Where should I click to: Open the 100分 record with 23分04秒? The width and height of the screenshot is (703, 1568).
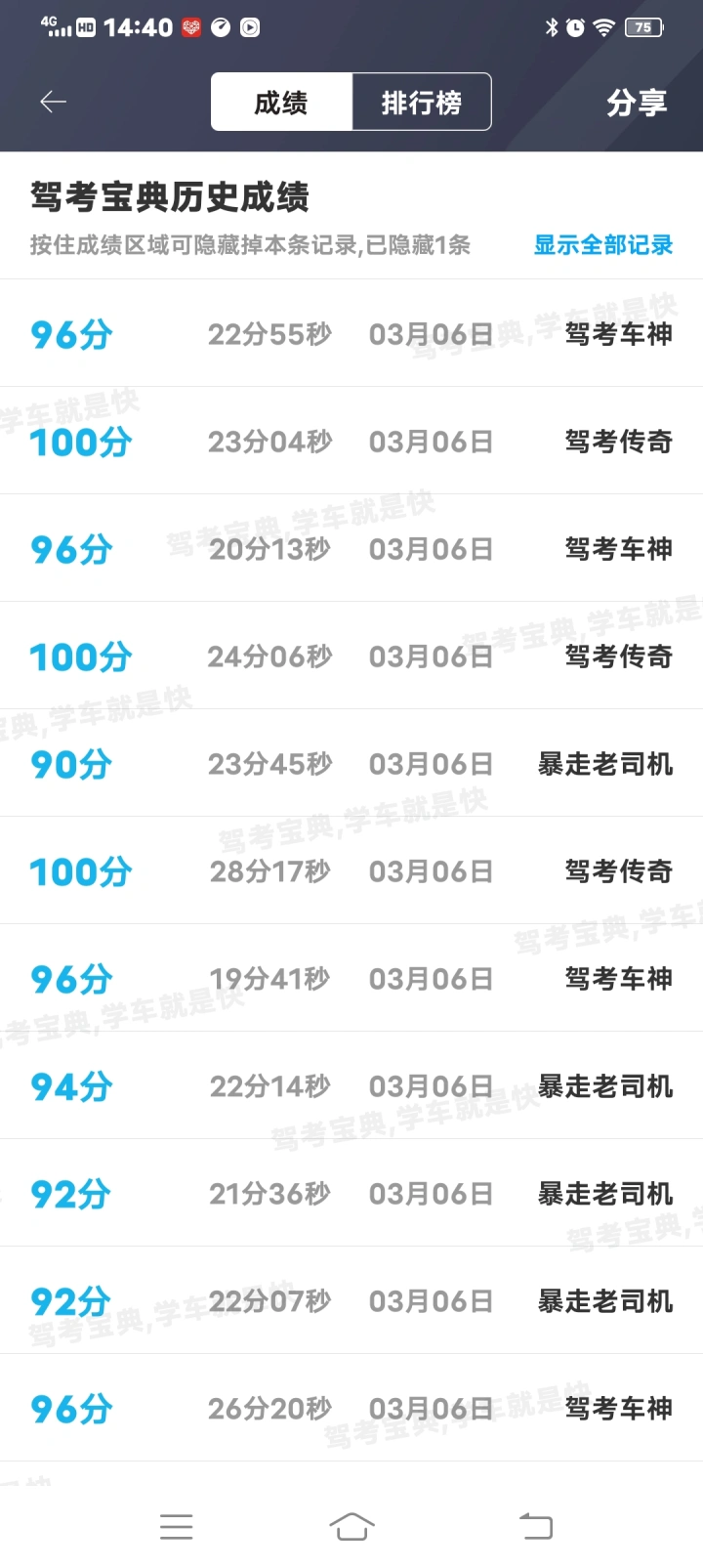pyautogui.click(x=351, y=441)
